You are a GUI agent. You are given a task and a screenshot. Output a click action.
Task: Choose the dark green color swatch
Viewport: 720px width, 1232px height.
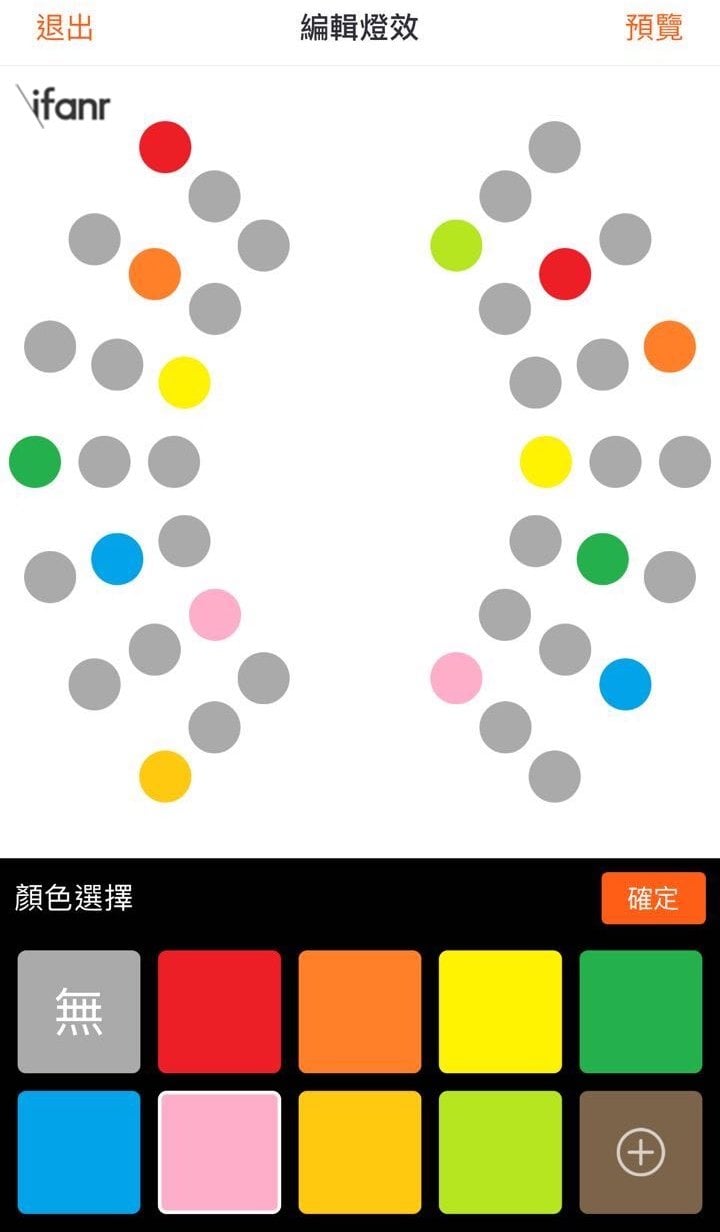coord(641,1011)
